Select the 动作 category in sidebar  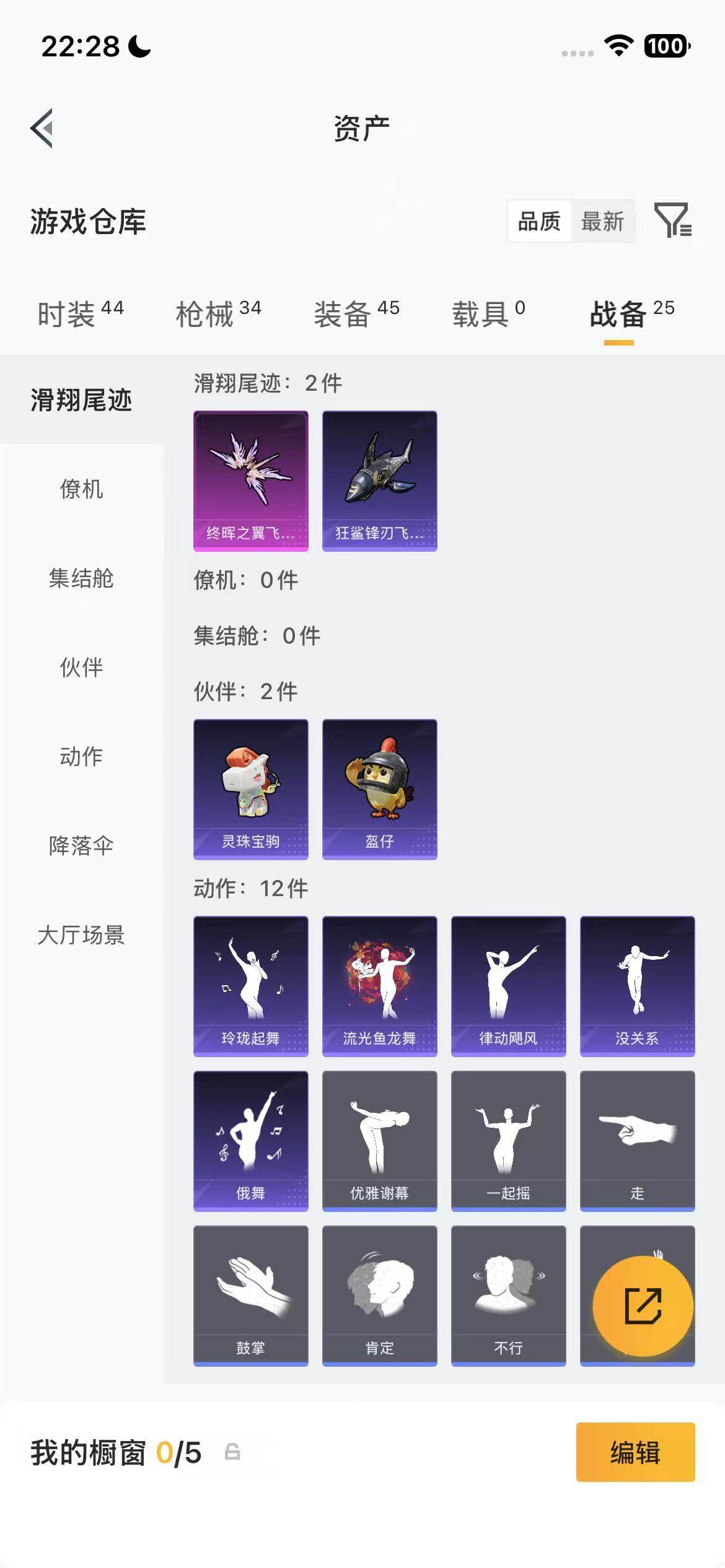[79, 756]
